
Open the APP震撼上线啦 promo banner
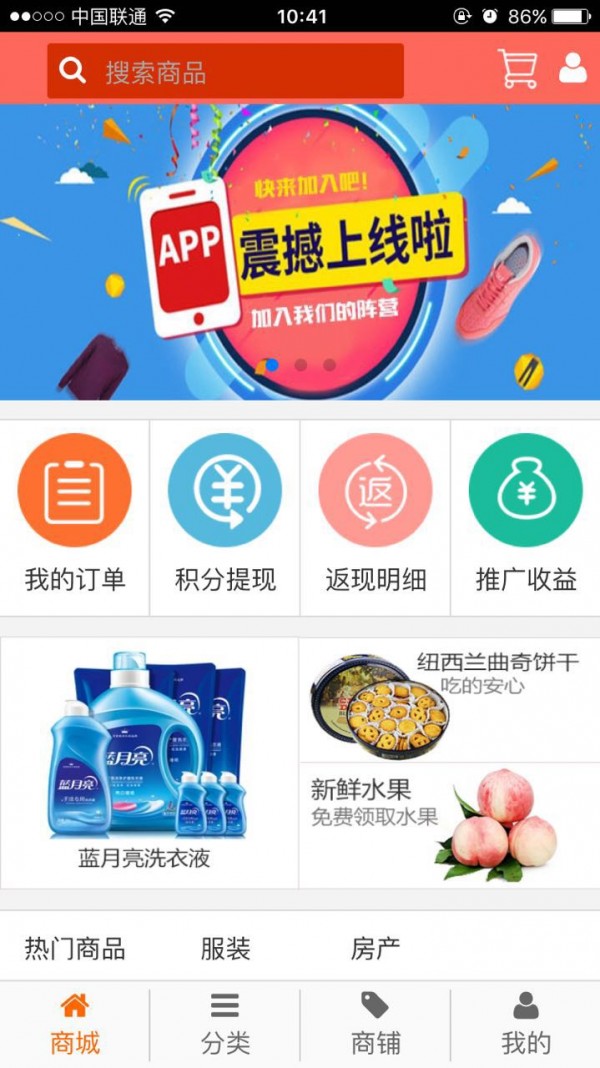click(300, 252)
